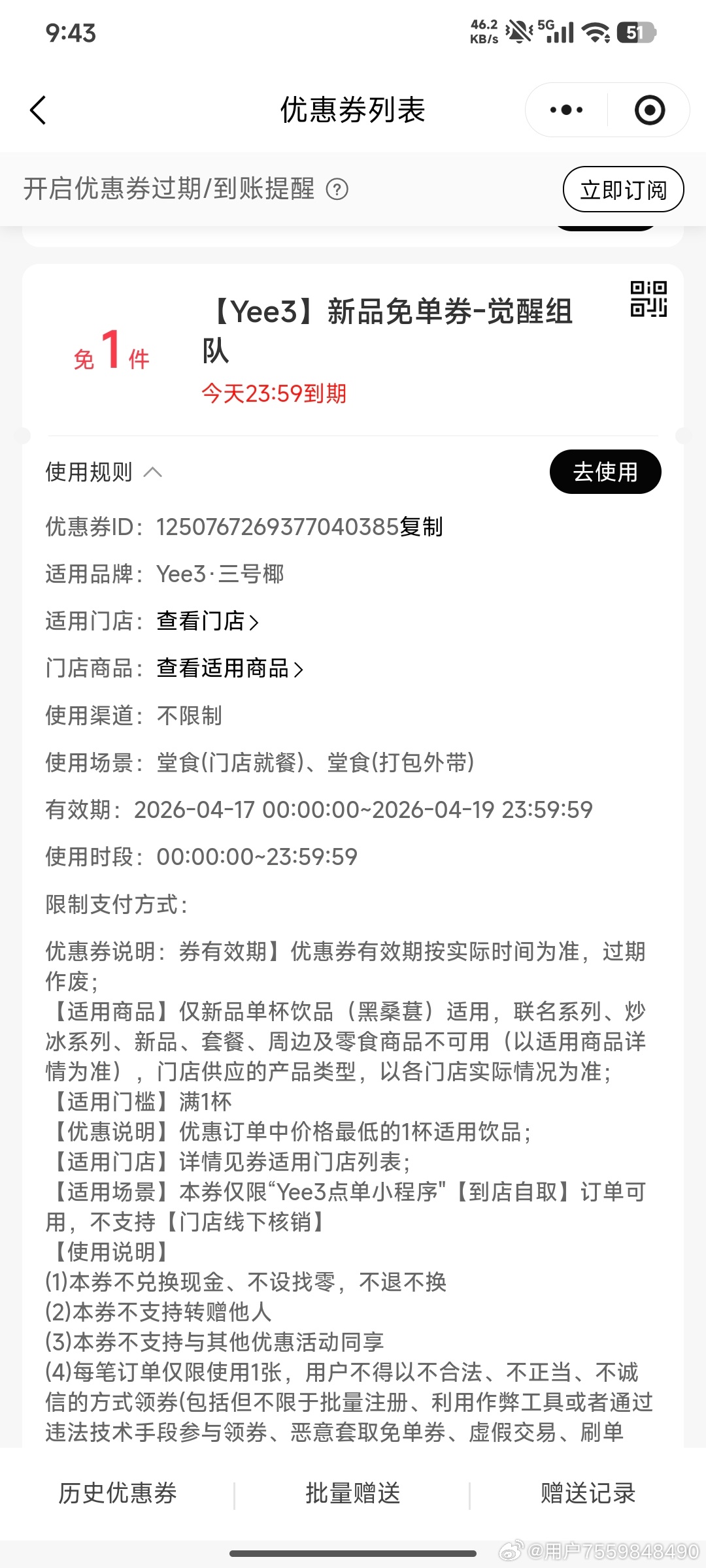Close the mini program with the circle button
Viewport: 706px width, 1568px height.
649,110
